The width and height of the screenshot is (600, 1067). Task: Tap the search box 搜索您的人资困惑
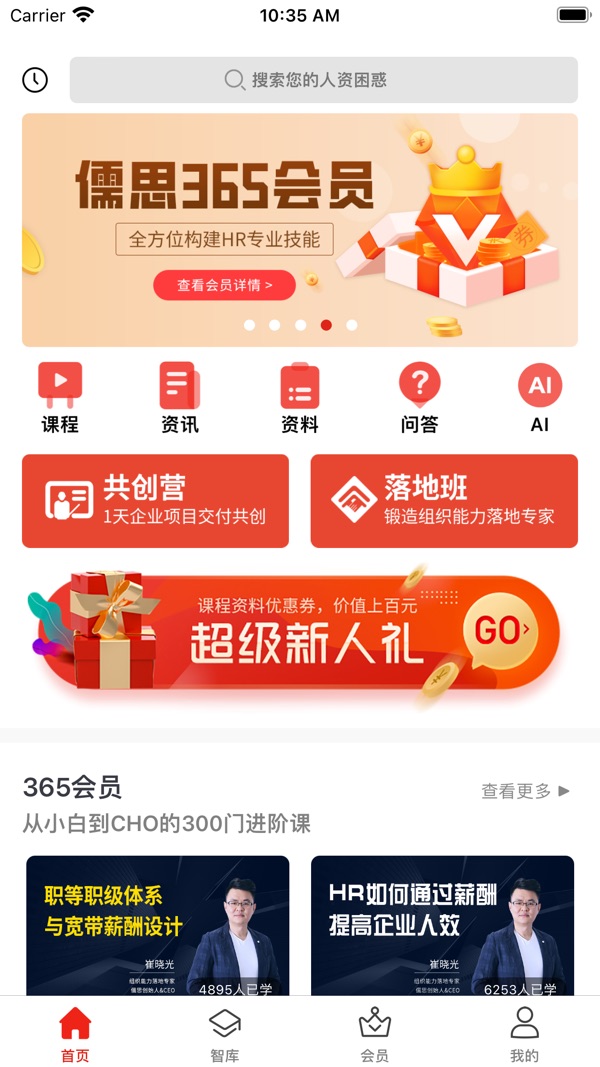323,80
